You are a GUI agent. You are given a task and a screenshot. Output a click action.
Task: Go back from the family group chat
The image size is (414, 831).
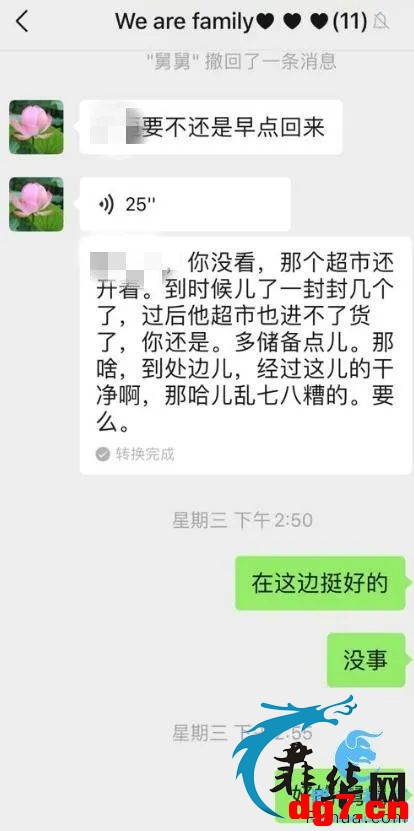pyautogui.click(x=22, y=22)
